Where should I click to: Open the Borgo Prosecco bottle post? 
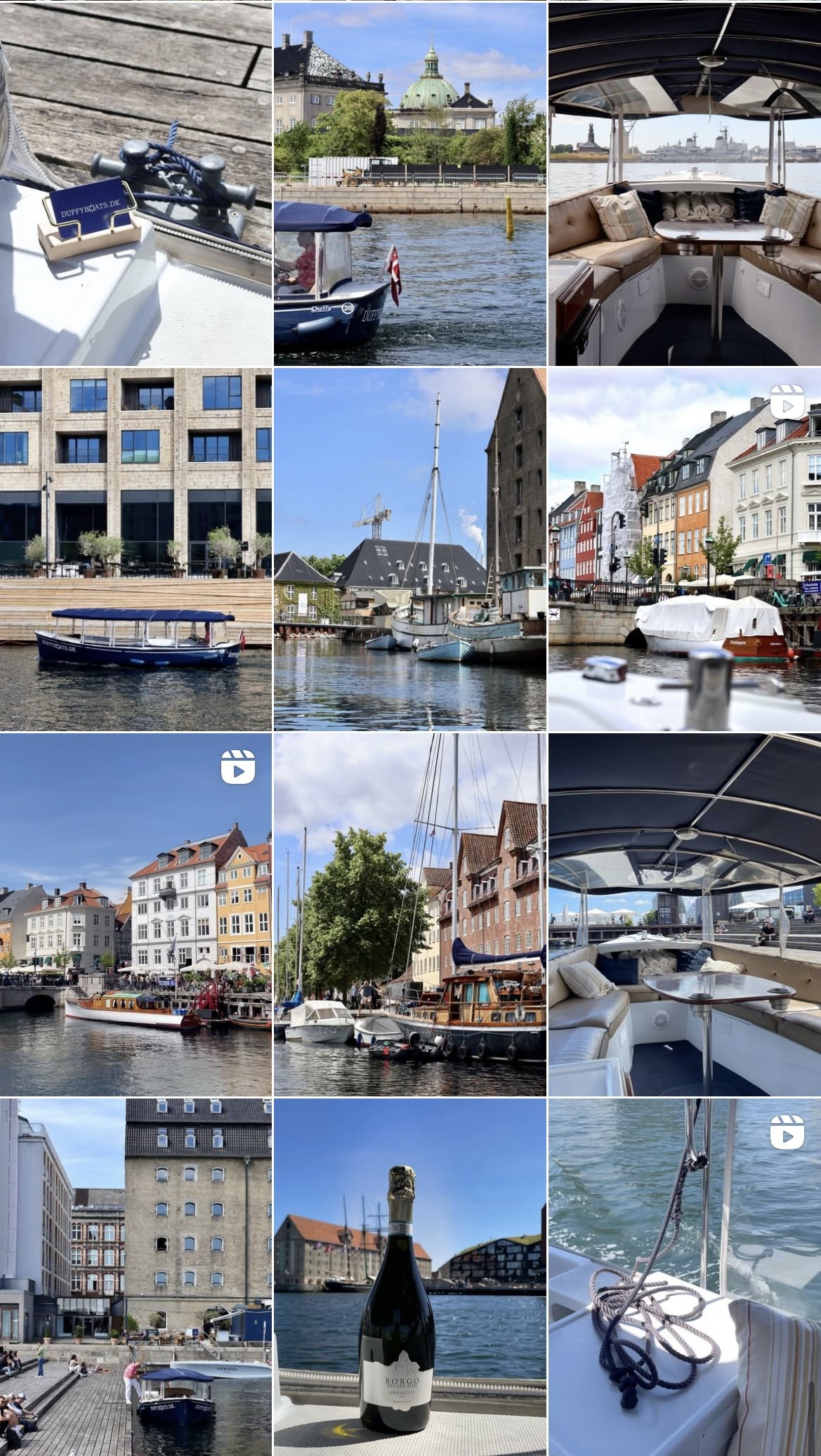tap(409, 1277)
